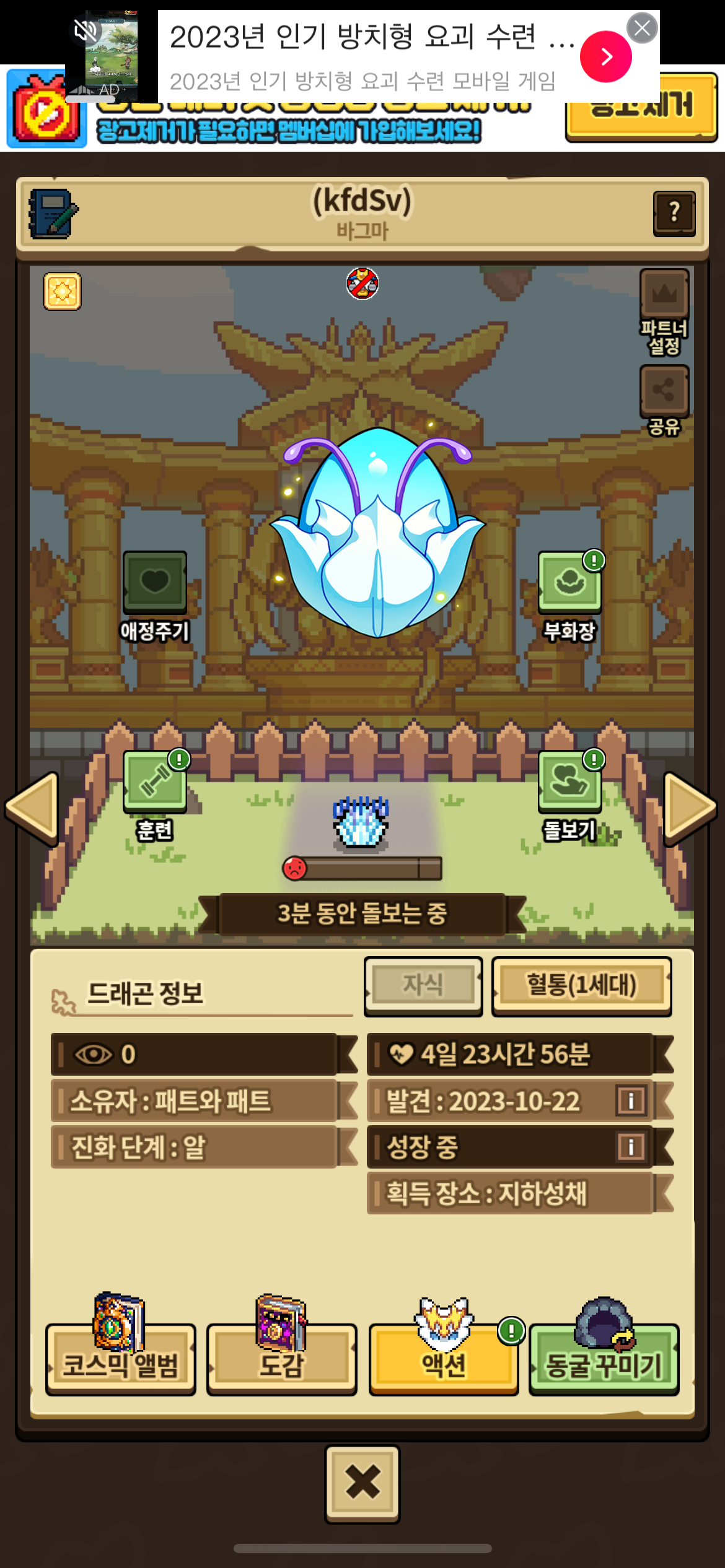
Task: Show info for 성장 중 status
Action: [x=631, y=1147]
